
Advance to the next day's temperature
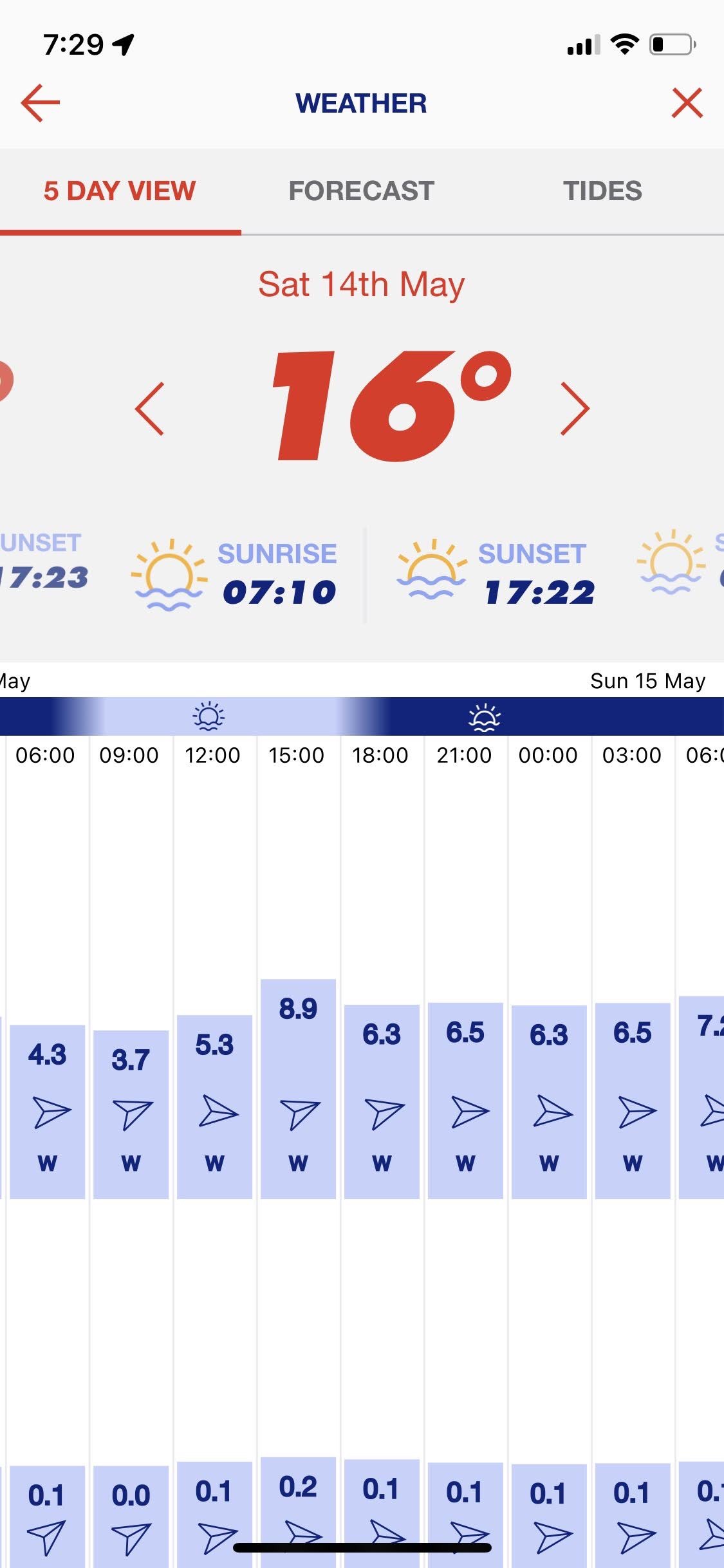(575, 409)
